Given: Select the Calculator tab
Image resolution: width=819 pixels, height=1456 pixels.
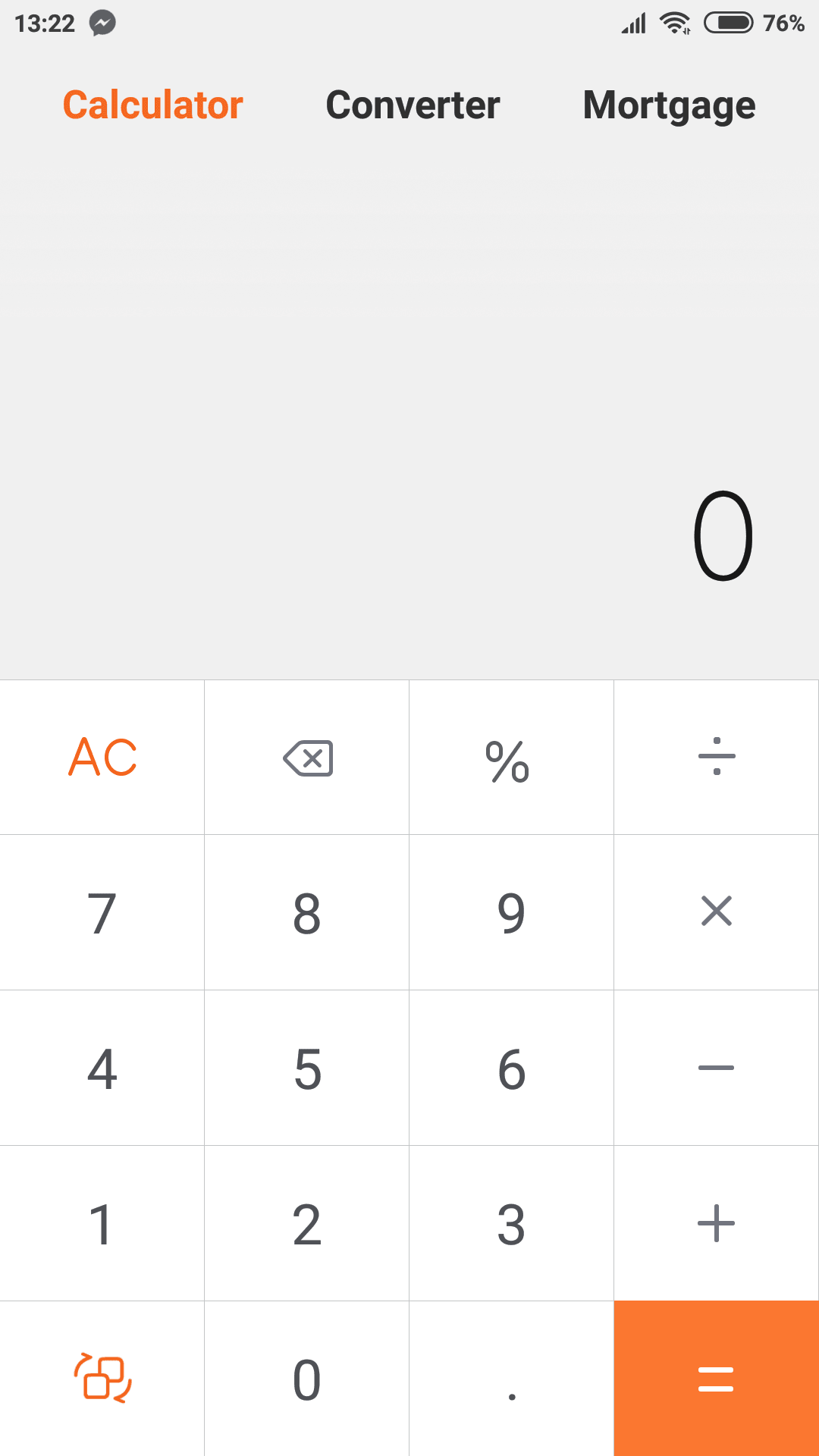Looking at the screenshot, I should pos(152,105).
